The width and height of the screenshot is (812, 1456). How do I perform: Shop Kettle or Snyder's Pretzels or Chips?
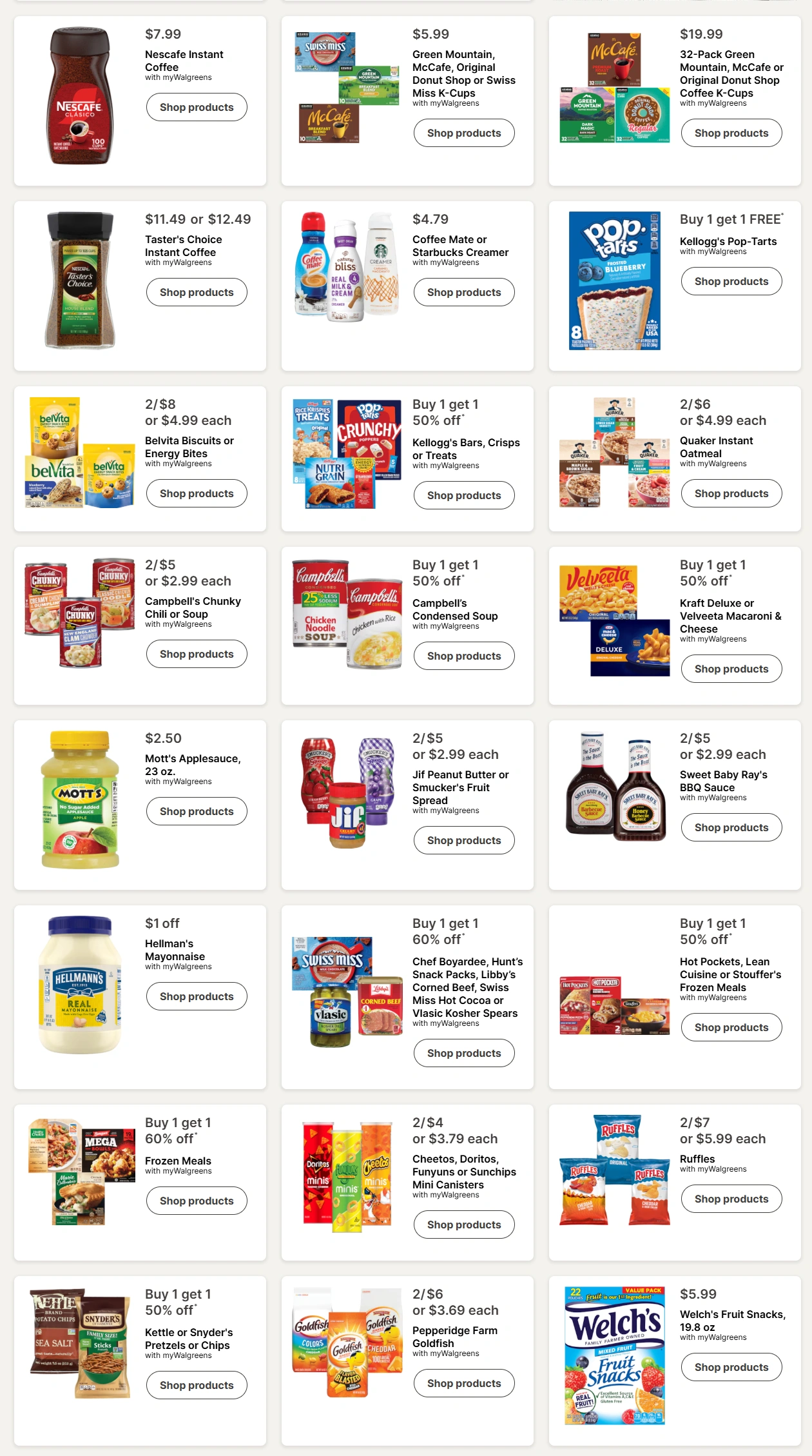(x=197, y=1385)
